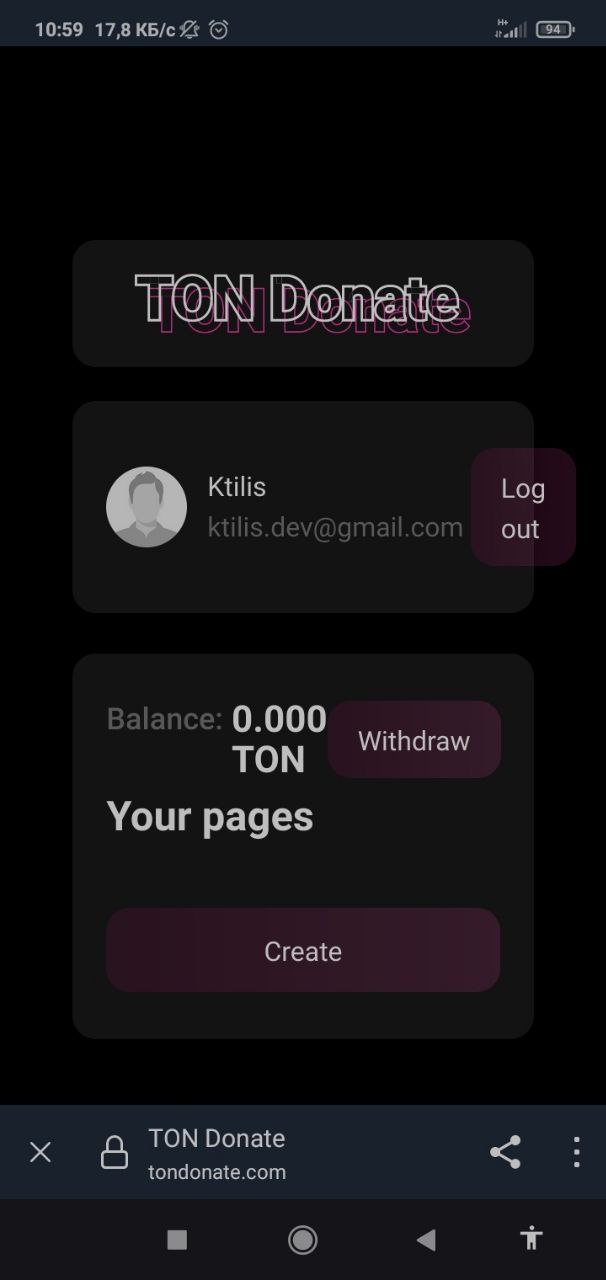Open recent apps via square button
The width and height of the screenshot is (606, 1280).
pyautogui.click(x=177, y=1240)
